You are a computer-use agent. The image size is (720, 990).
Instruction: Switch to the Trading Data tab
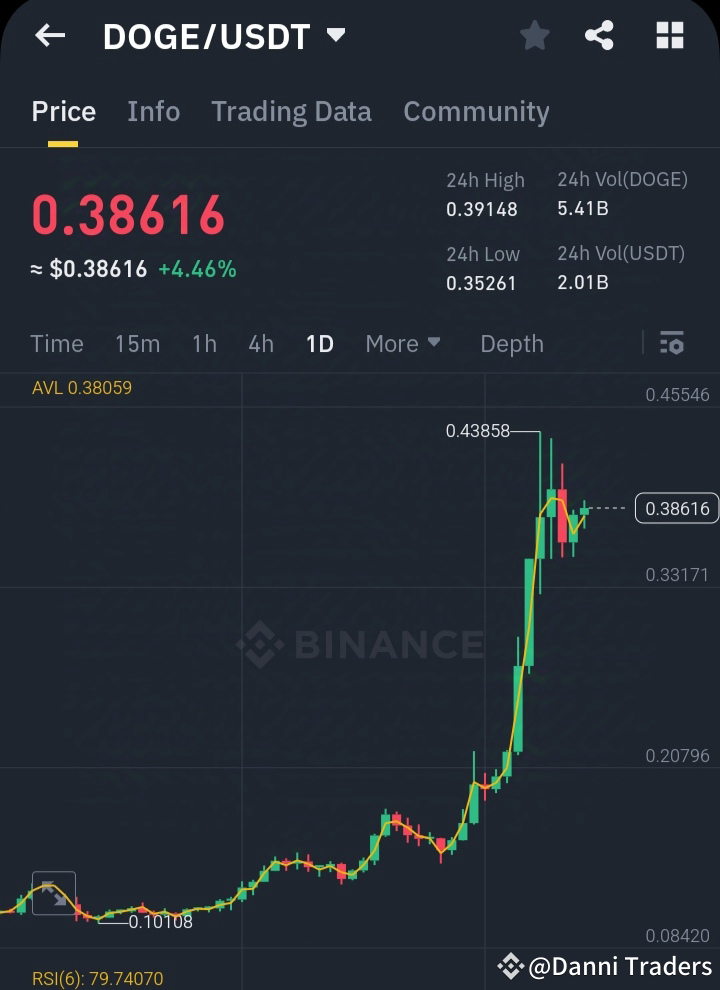point(291,111)
